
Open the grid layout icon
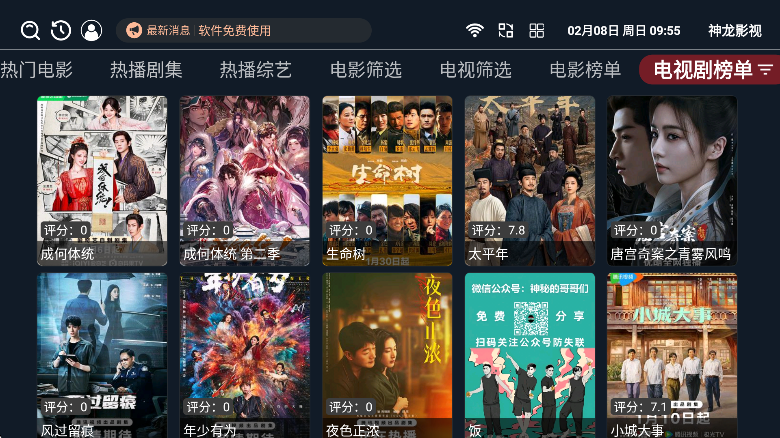pyautogui.click(x=537, y=31)
